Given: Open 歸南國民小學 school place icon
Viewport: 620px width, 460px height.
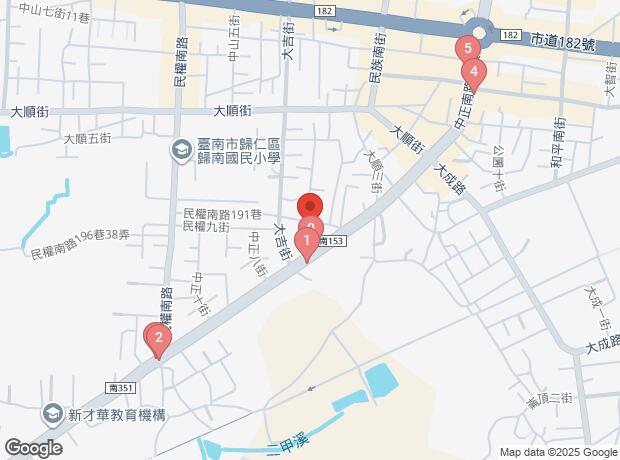Looking at the screenshot, I should tap(181, 149).
